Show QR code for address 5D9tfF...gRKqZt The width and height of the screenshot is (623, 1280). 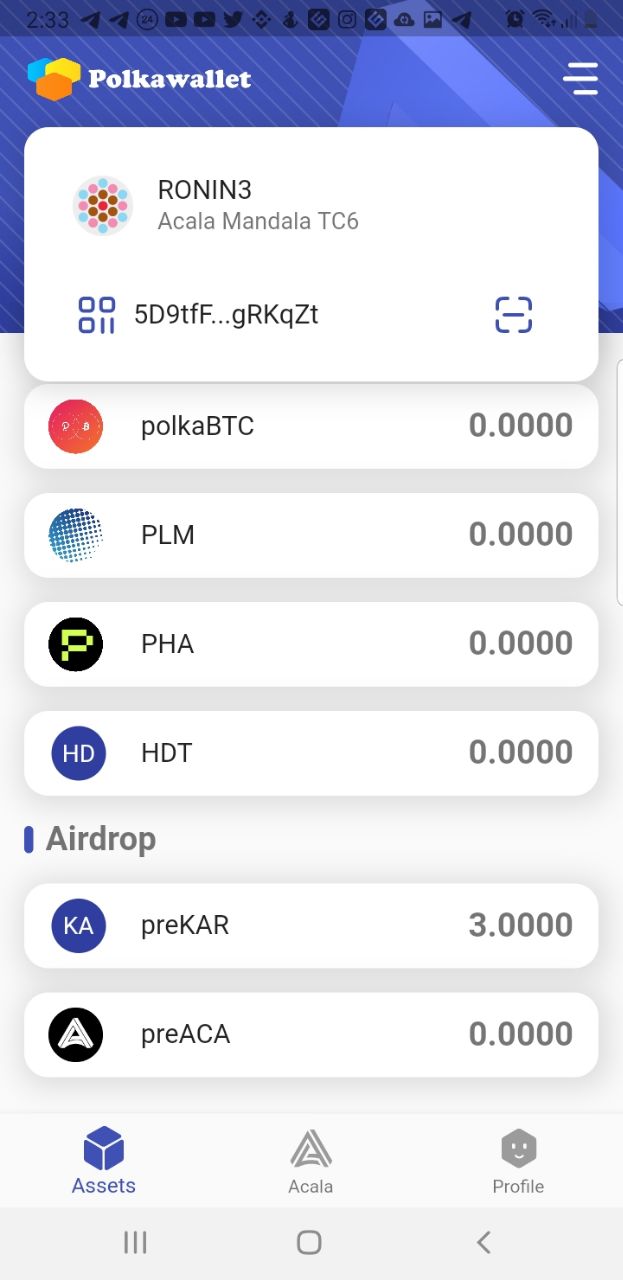pos(97,315)
